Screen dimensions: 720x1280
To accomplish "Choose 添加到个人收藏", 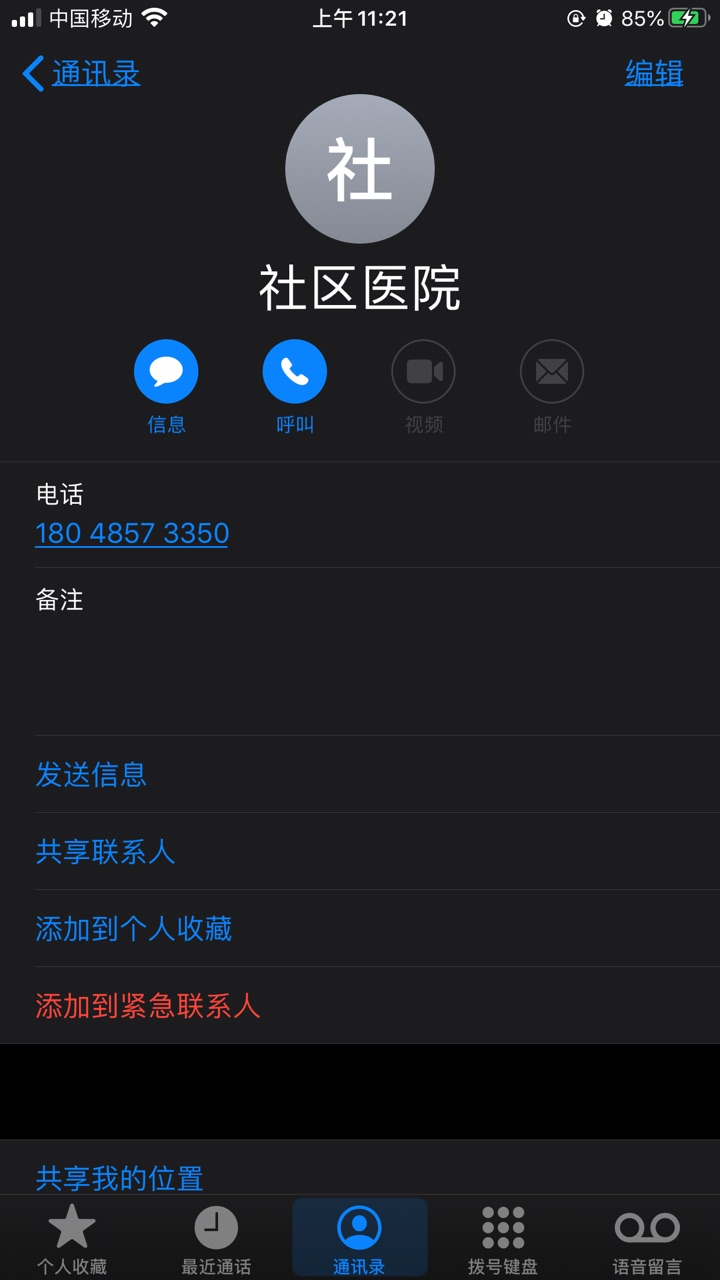I will point(360,928).
